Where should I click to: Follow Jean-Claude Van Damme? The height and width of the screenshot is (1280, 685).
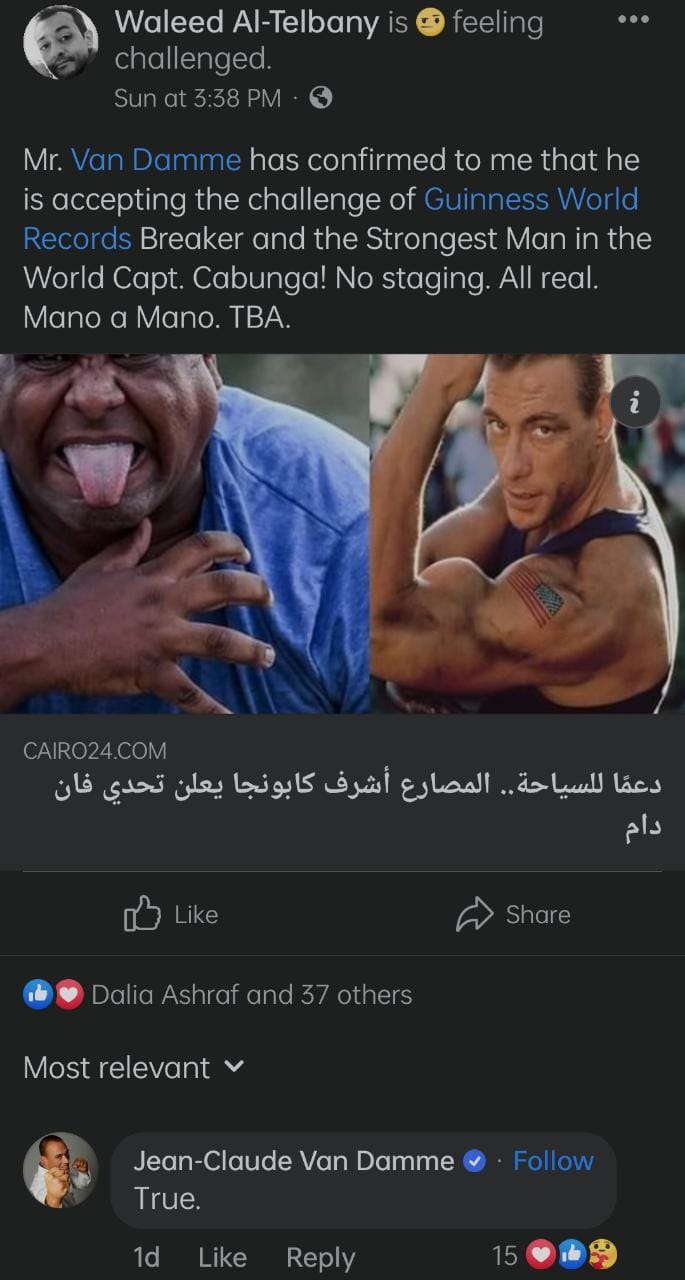(553, 1160)
